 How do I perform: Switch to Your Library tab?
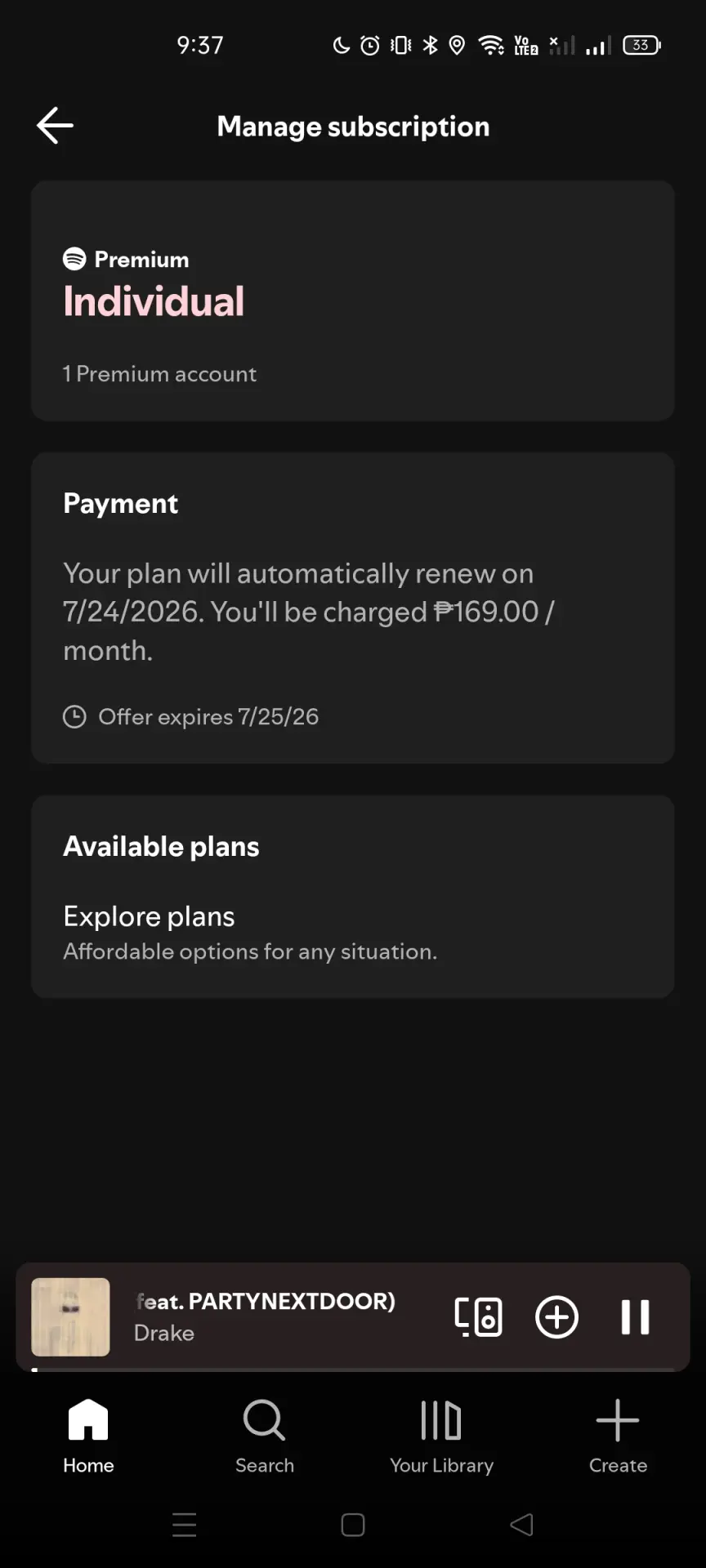coord(441,1437)
